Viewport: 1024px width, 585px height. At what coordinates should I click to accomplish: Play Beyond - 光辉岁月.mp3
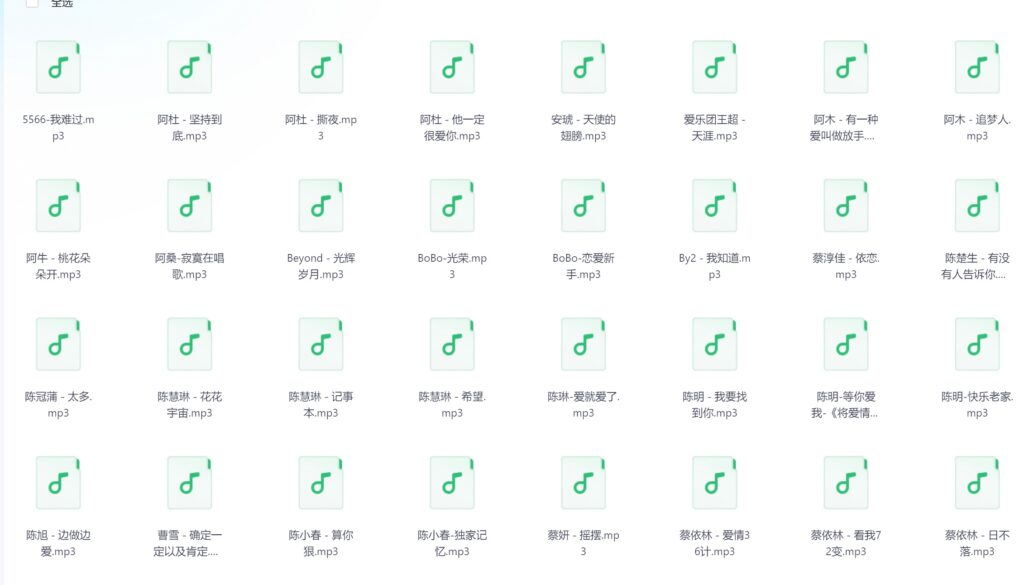[x=320, y=206]
